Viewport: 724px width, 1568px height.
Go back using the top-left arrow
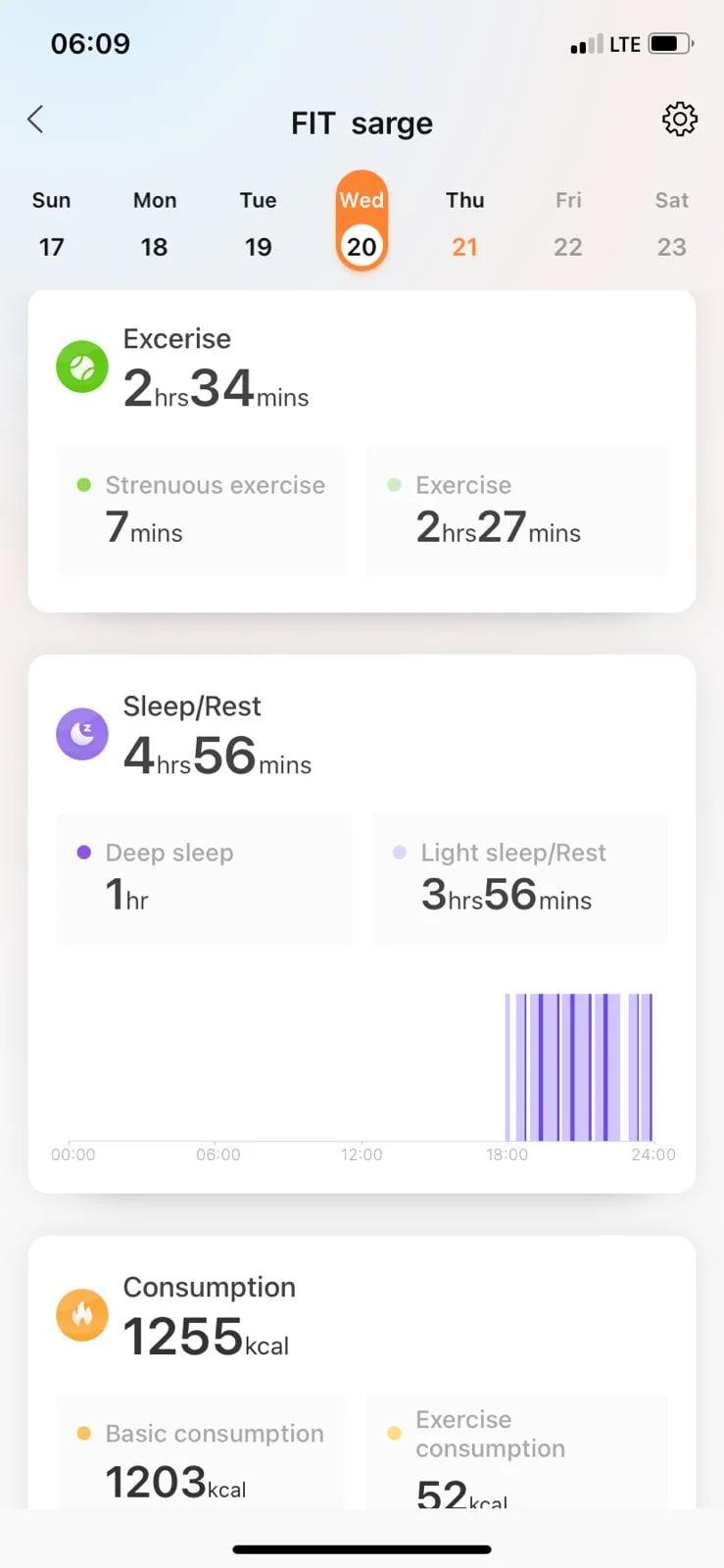point(35,120)
